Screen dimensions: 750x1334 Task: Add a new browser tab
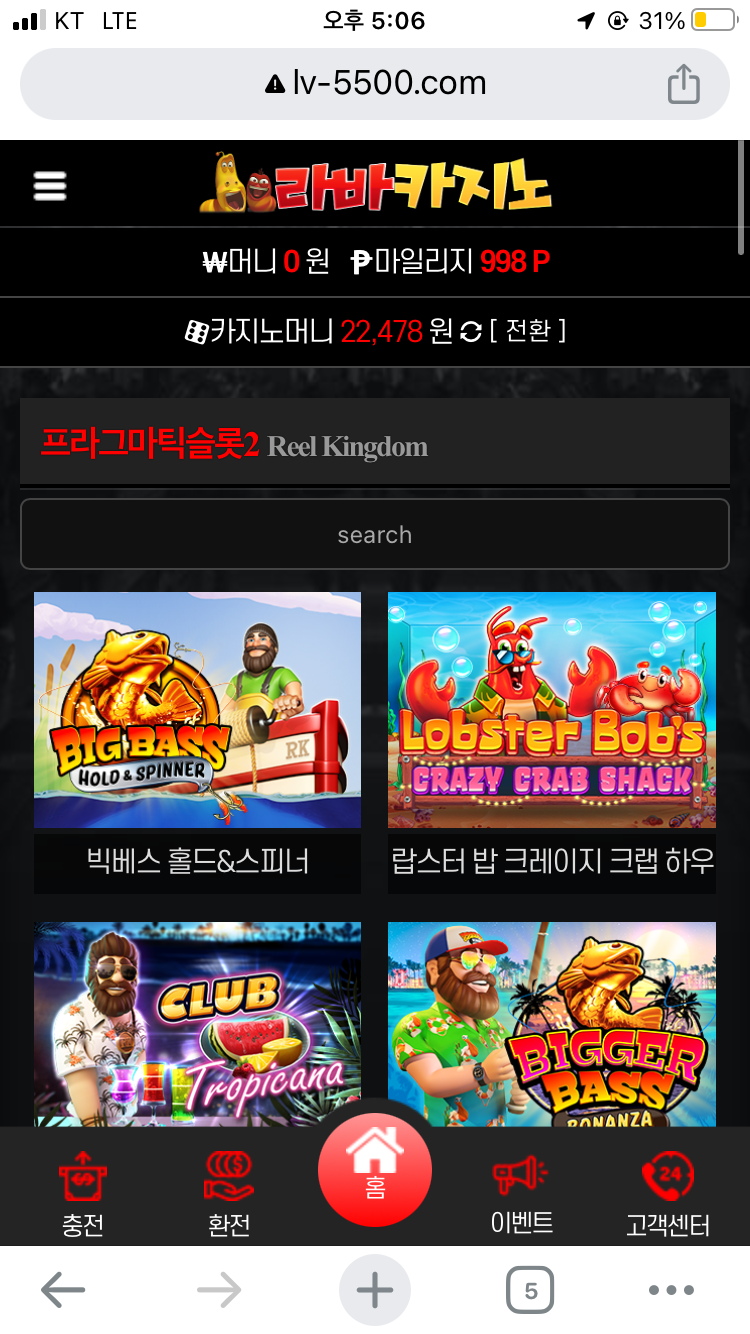(x=375, y=1290)
